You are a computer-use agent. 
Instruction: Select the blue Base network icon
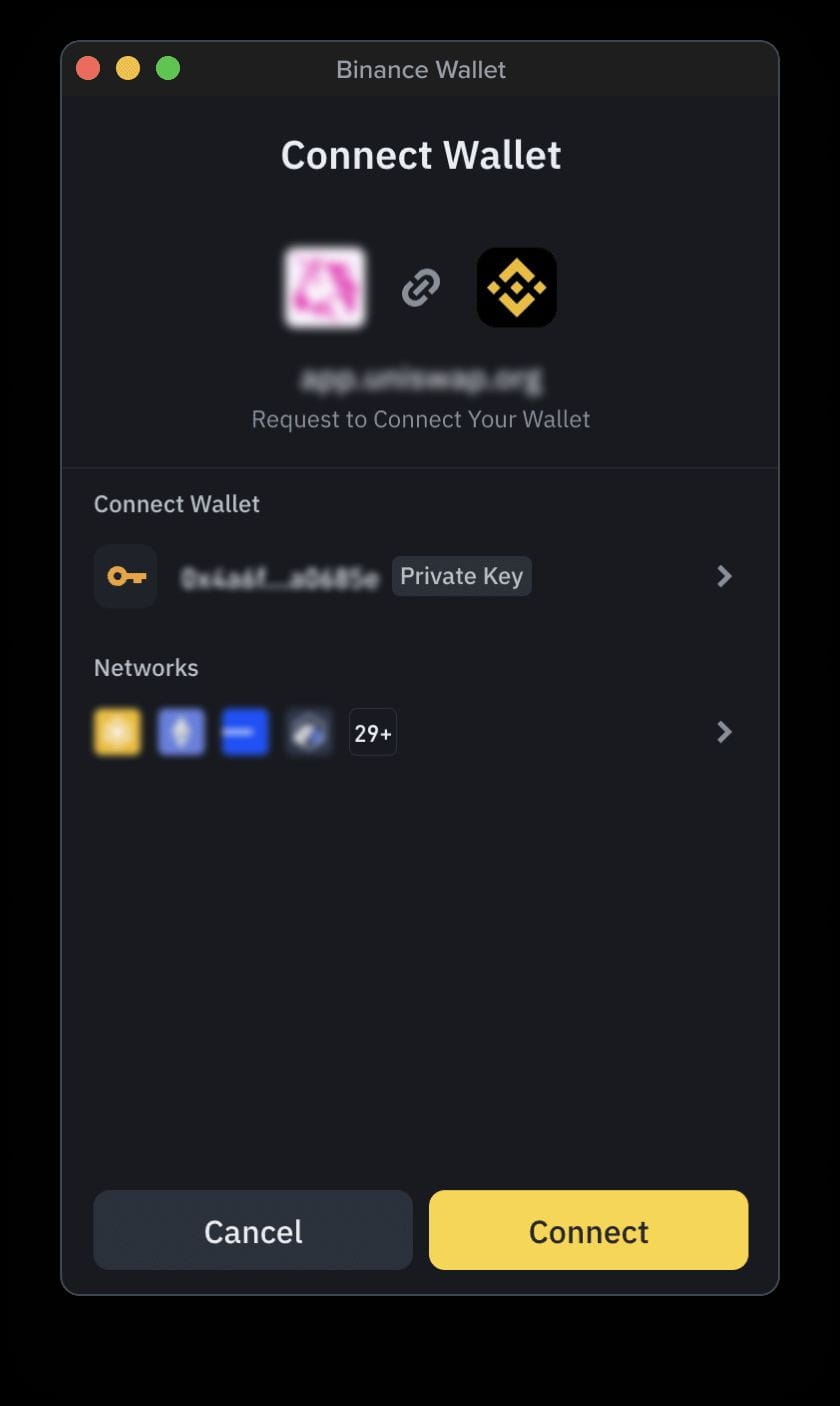point(245,732)
